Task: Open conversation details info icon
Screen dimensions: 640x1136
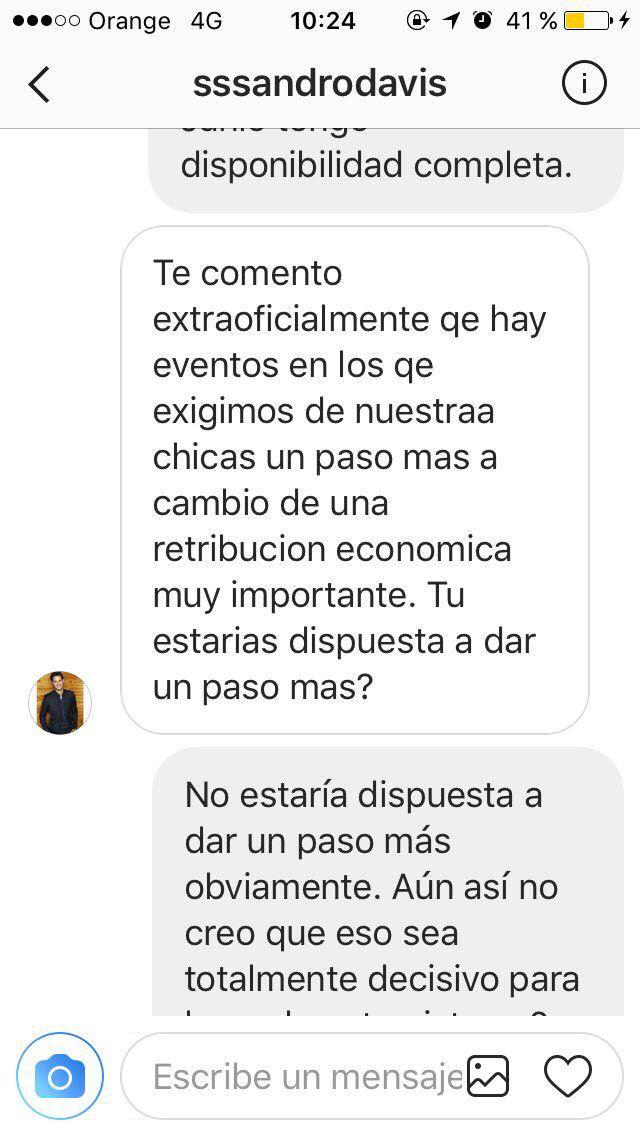Action: click(584, 85)
